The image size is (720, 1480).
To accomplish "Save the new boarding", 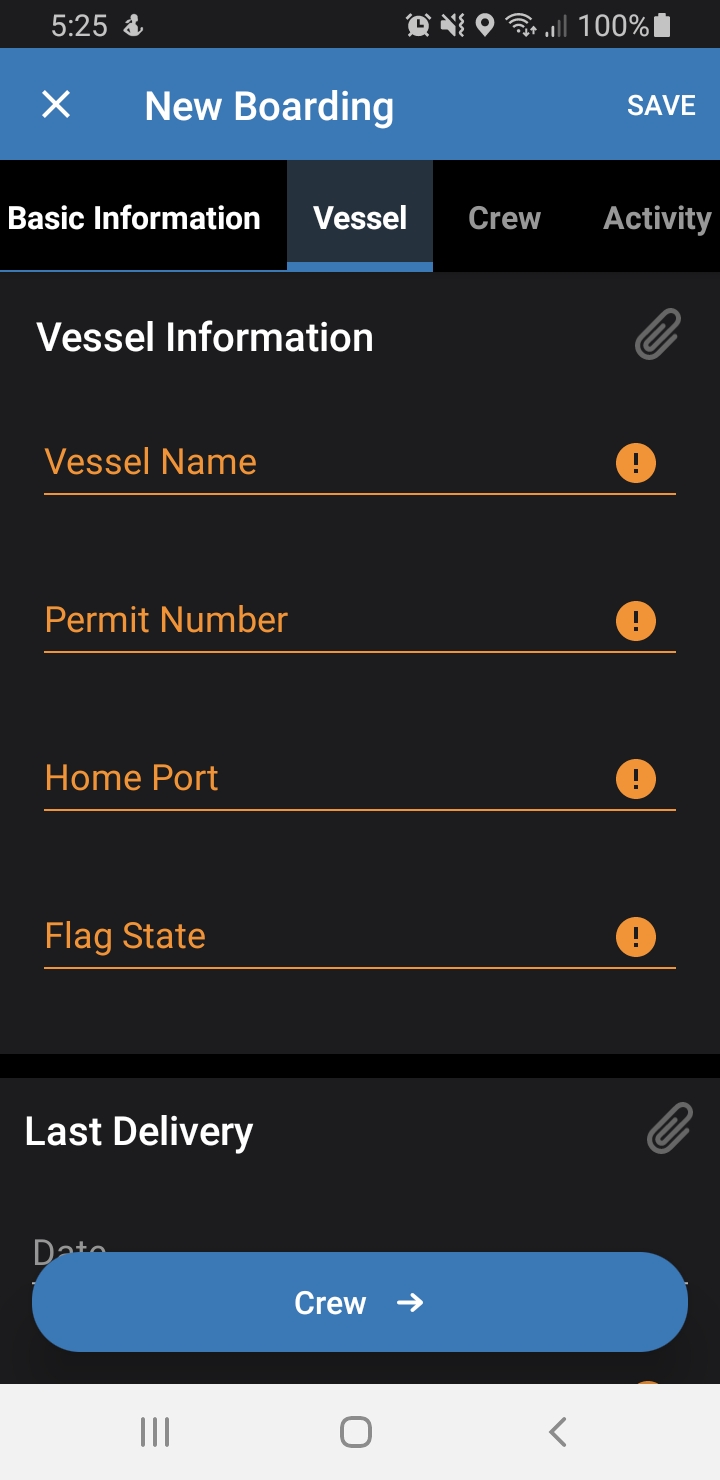I will 661,106.
